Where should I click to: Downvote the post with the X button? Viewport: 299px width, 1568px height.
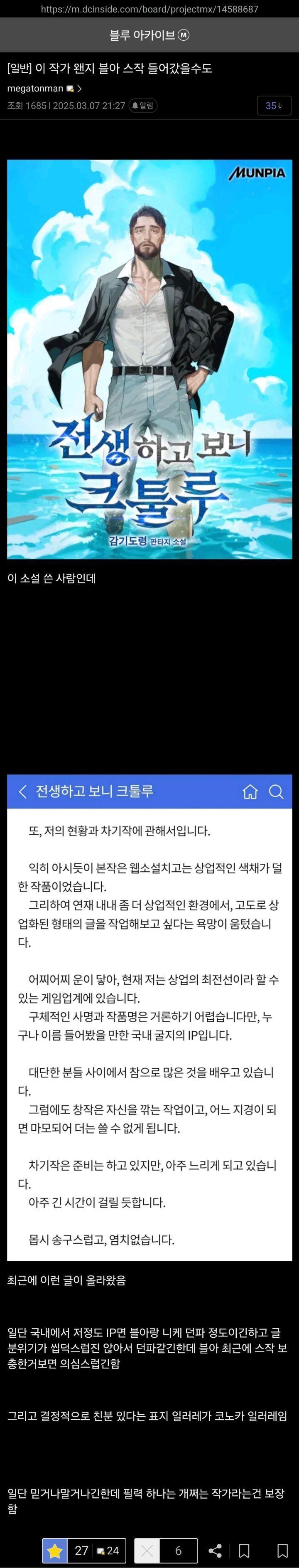(x=147, y=1550)
